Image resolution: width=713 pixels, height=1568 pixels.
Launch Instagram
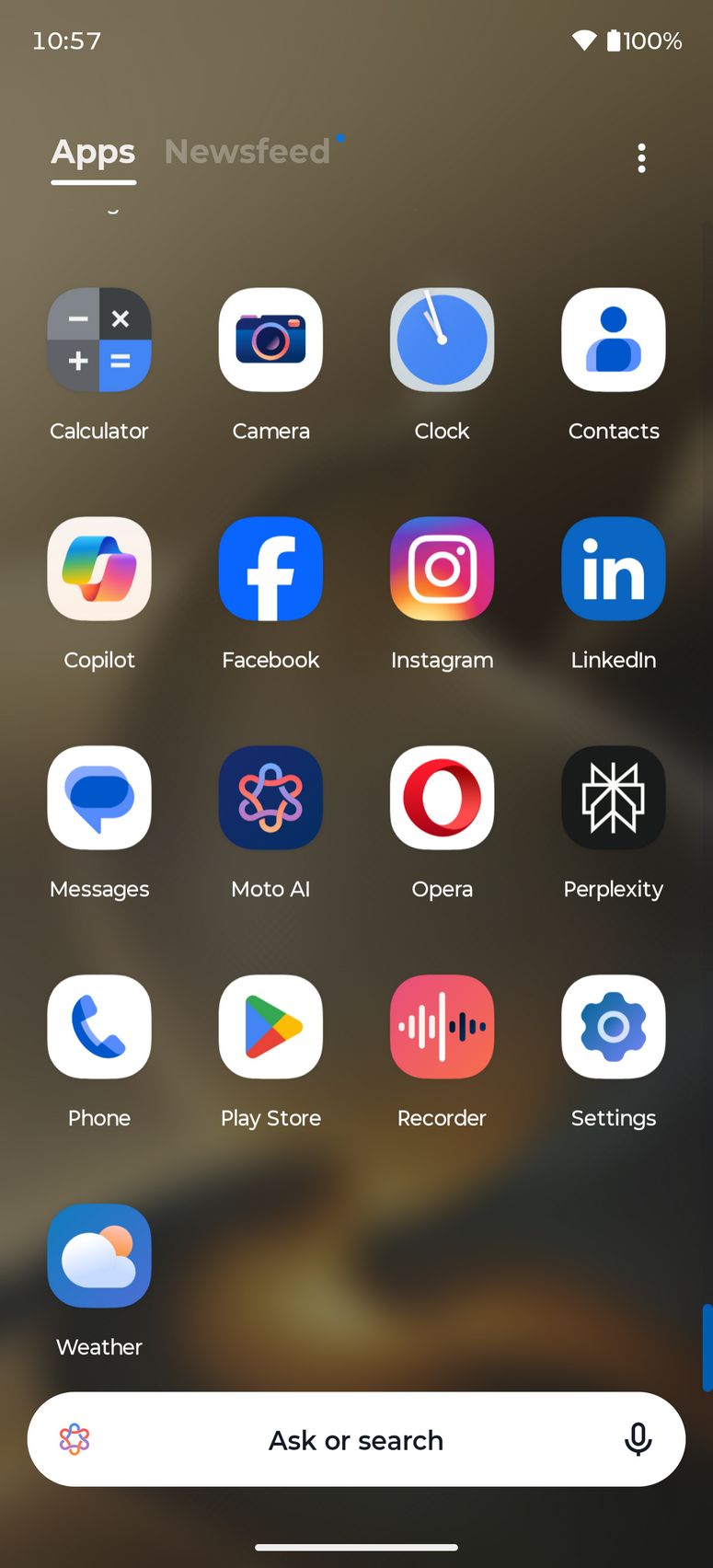pos(442,569)
